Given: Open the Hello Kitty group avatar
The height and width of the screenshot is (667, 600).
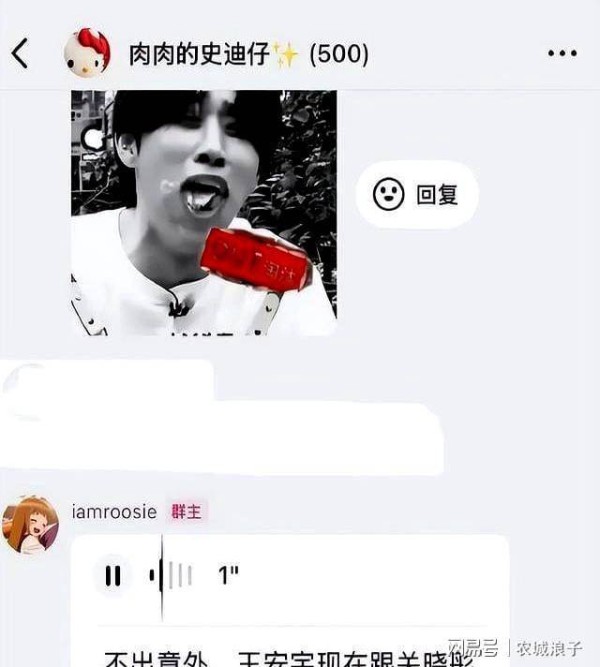Looking at the screenshot, I should click(x=88, y=53).
